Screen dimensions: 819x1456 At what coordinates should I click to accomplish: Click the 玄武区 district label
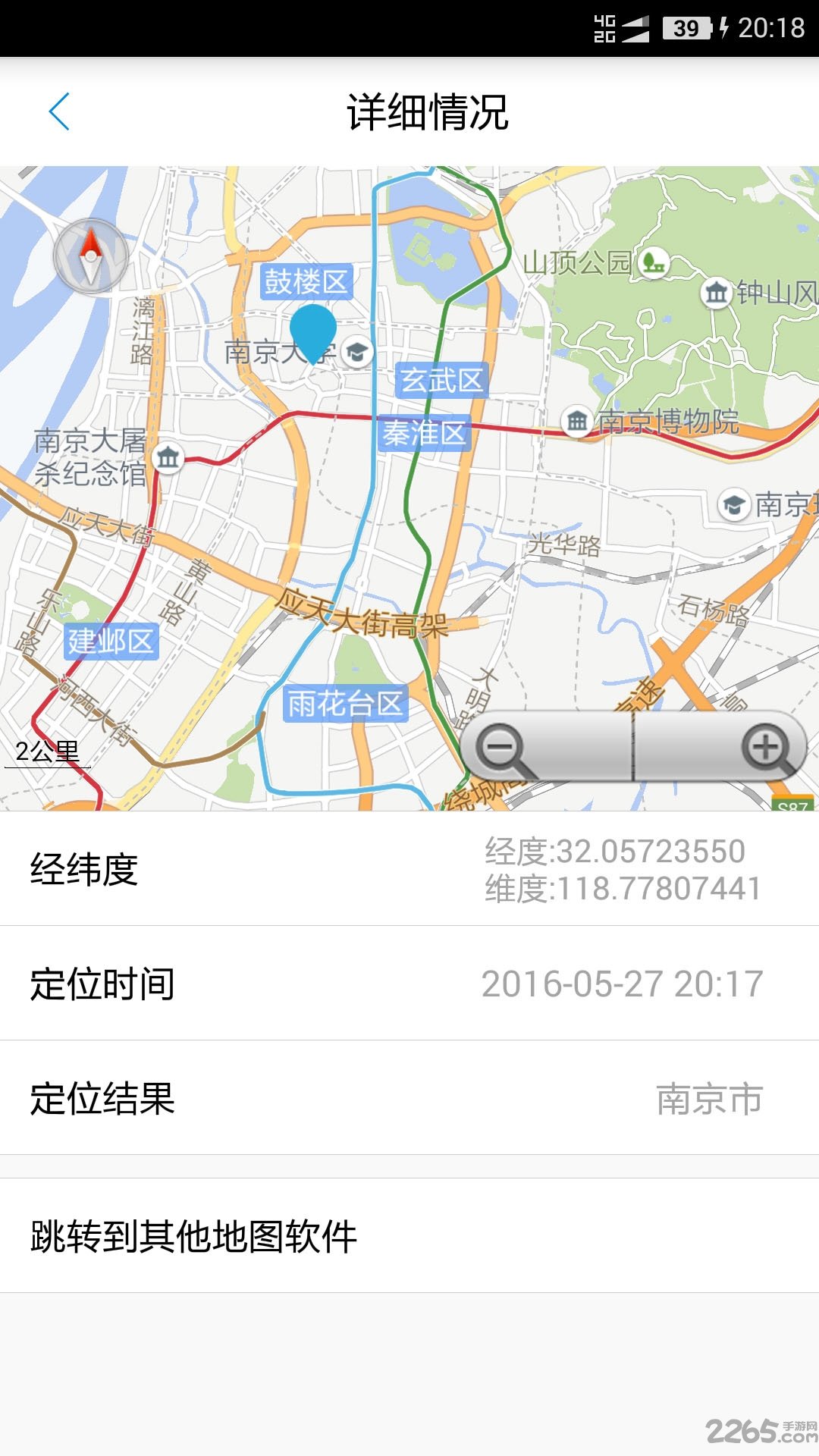tap(441, 381)
